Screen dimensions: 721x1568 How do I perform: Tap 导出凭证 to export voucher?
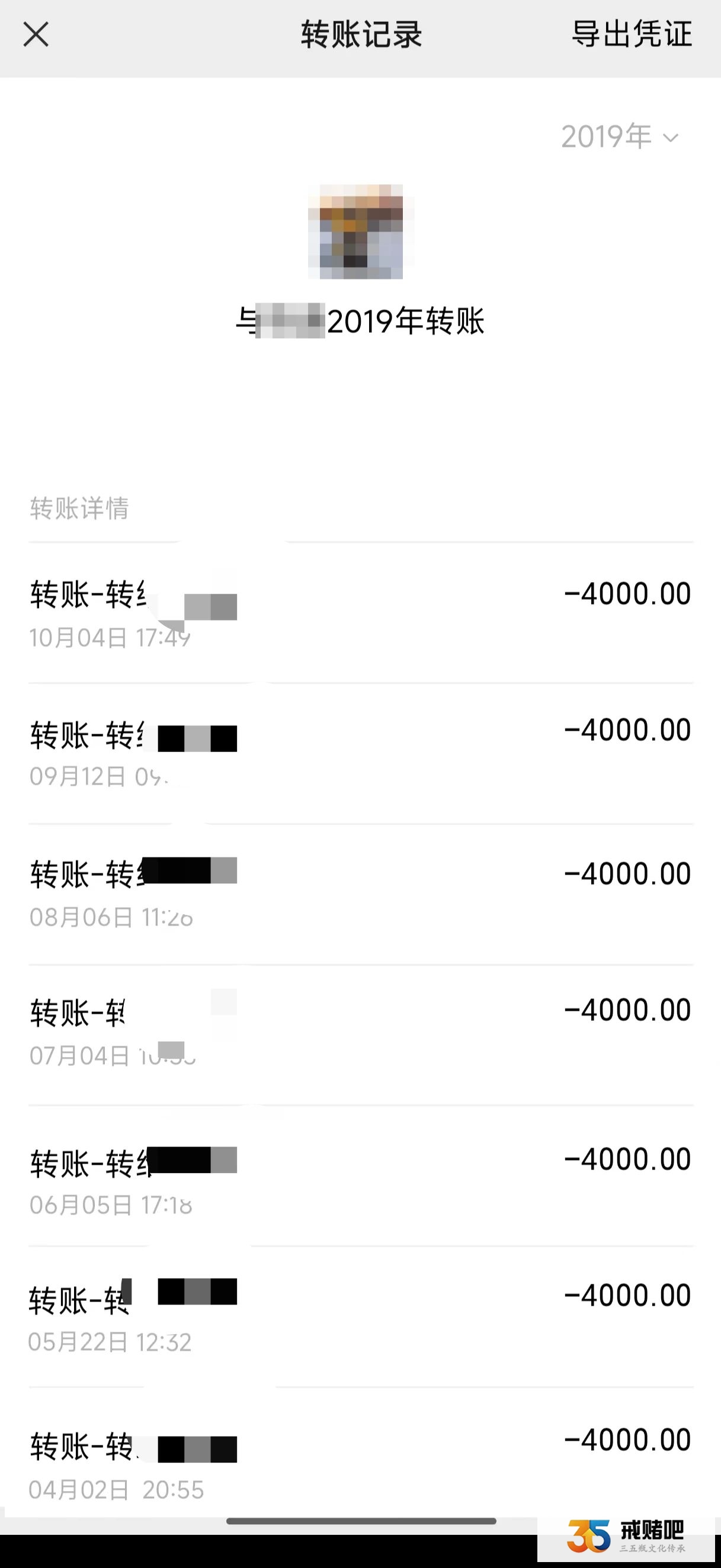[x=632, y=34]
